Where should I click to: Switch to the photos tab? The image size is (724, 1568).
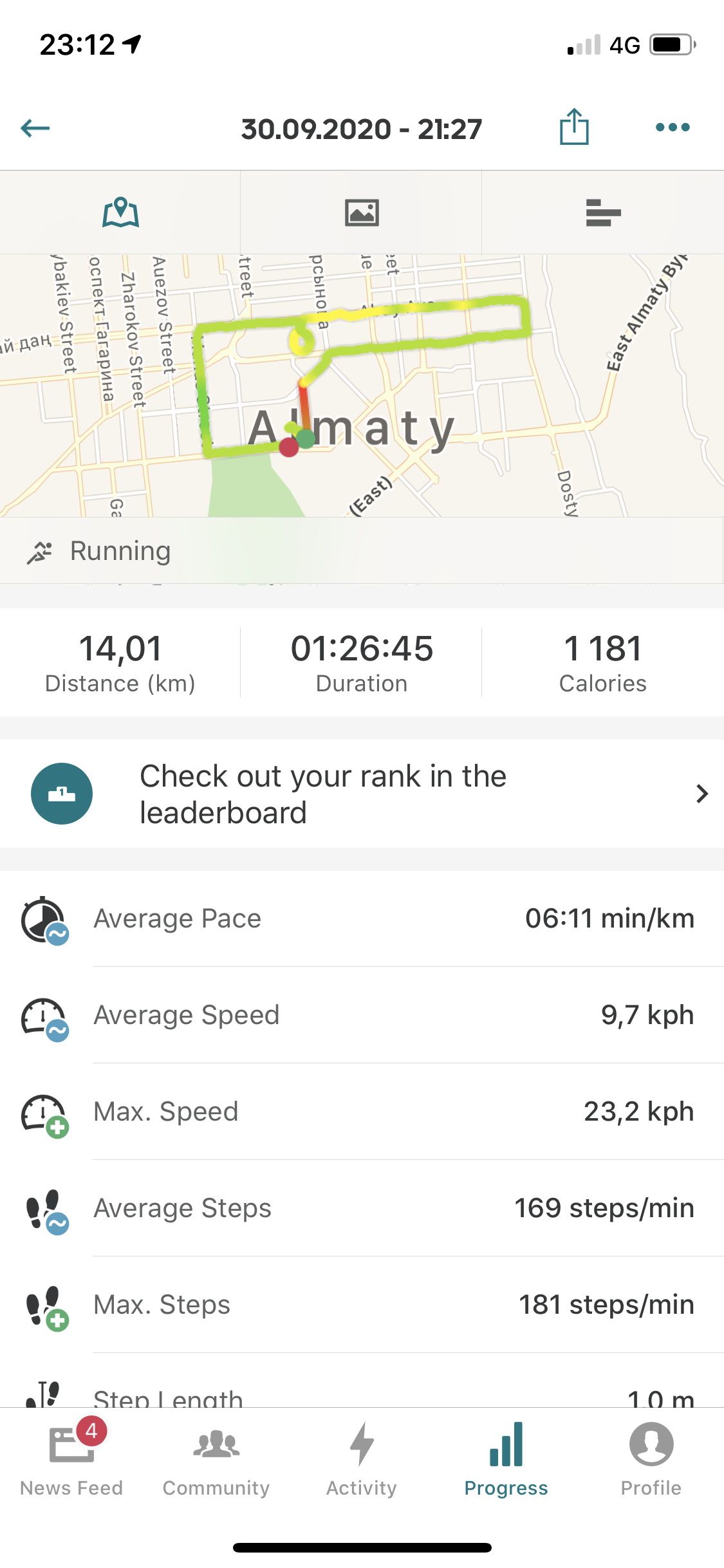coord(362,212)
